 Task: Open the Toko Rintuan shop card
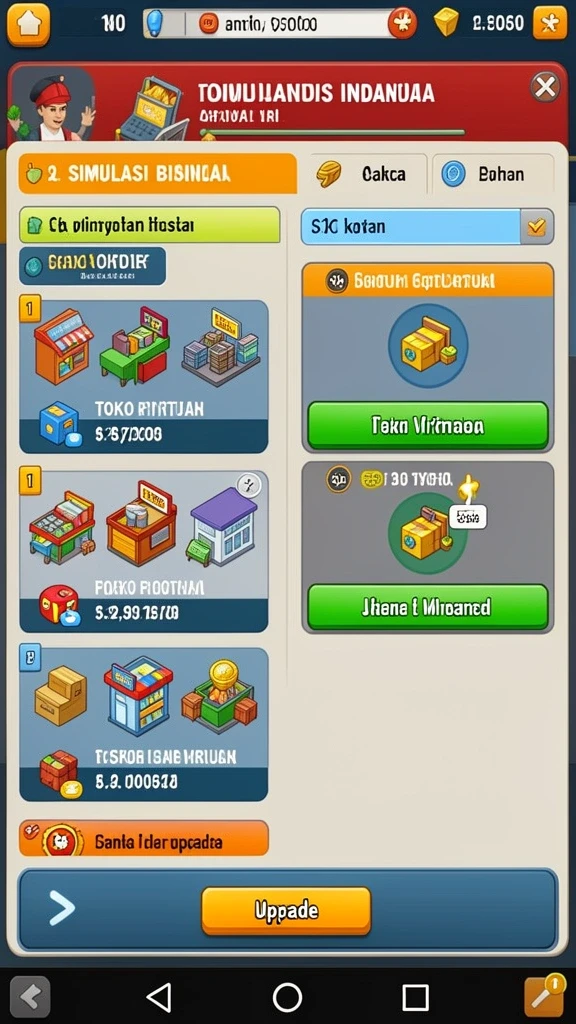(144, 377)
